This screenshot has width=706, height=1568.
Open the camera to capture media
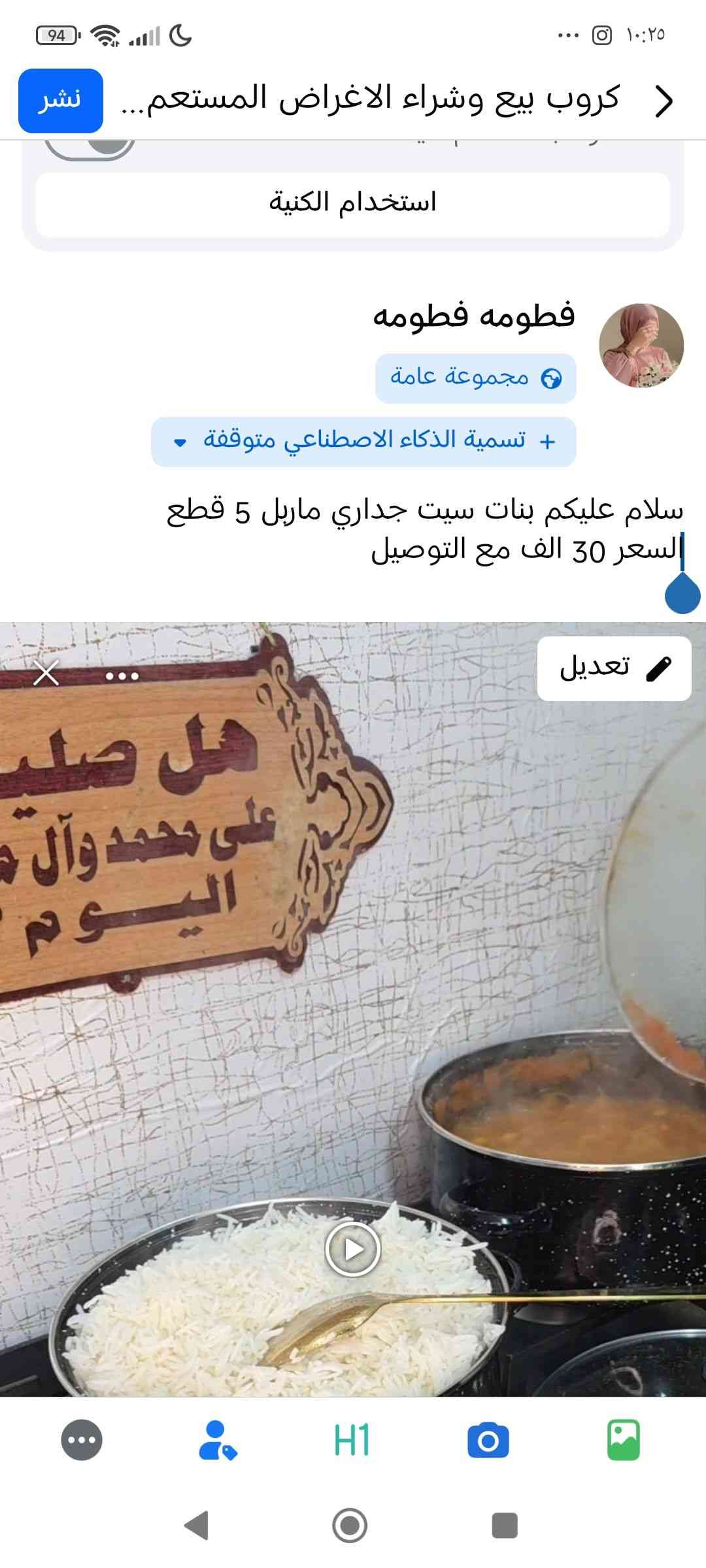tap(488, 1440)
